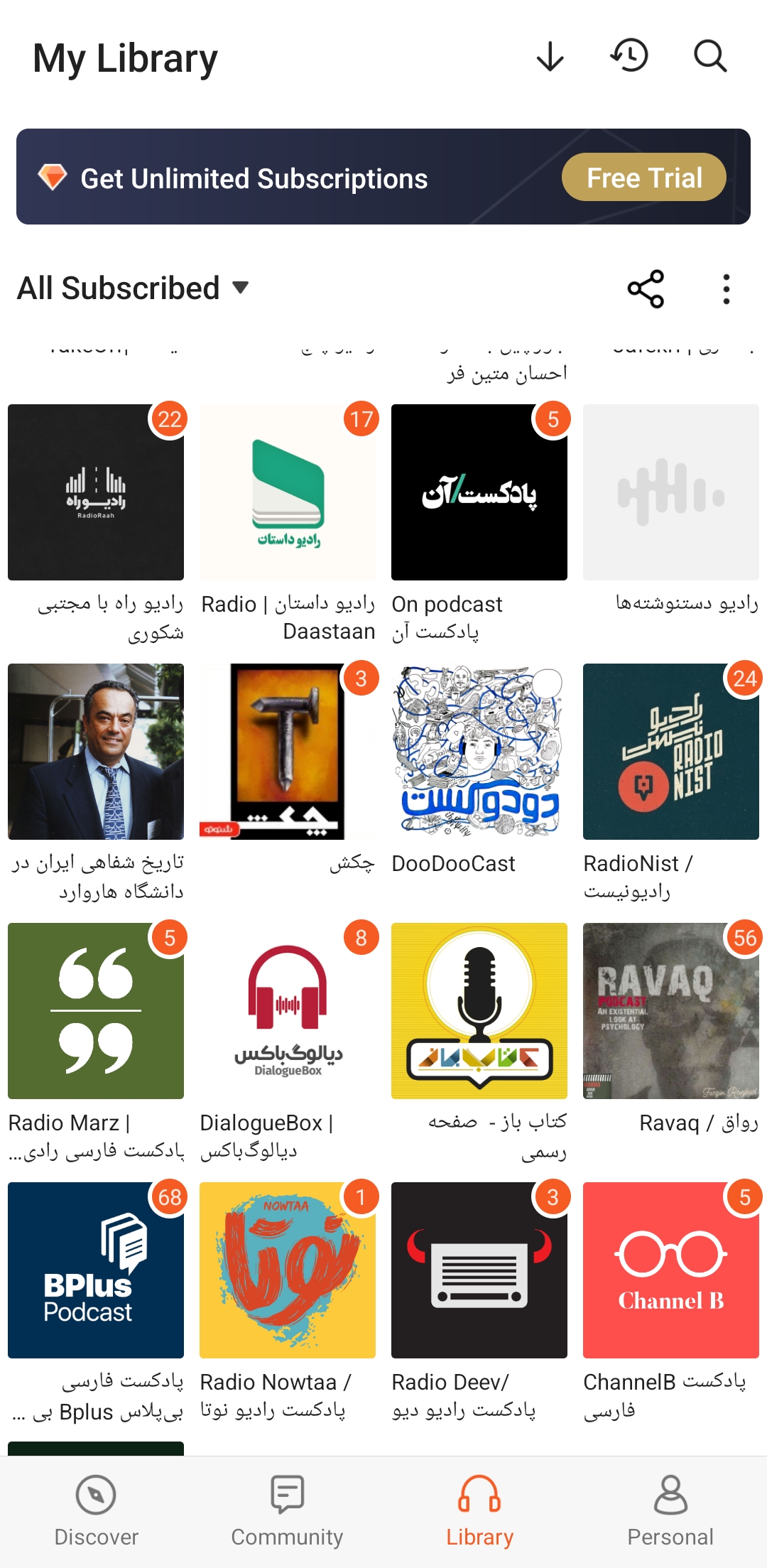The width and height of the screenshot is (767, 1568).
Task: Open the downloads arrow icon
Action: pyautogui.click(x=550, y=56)
